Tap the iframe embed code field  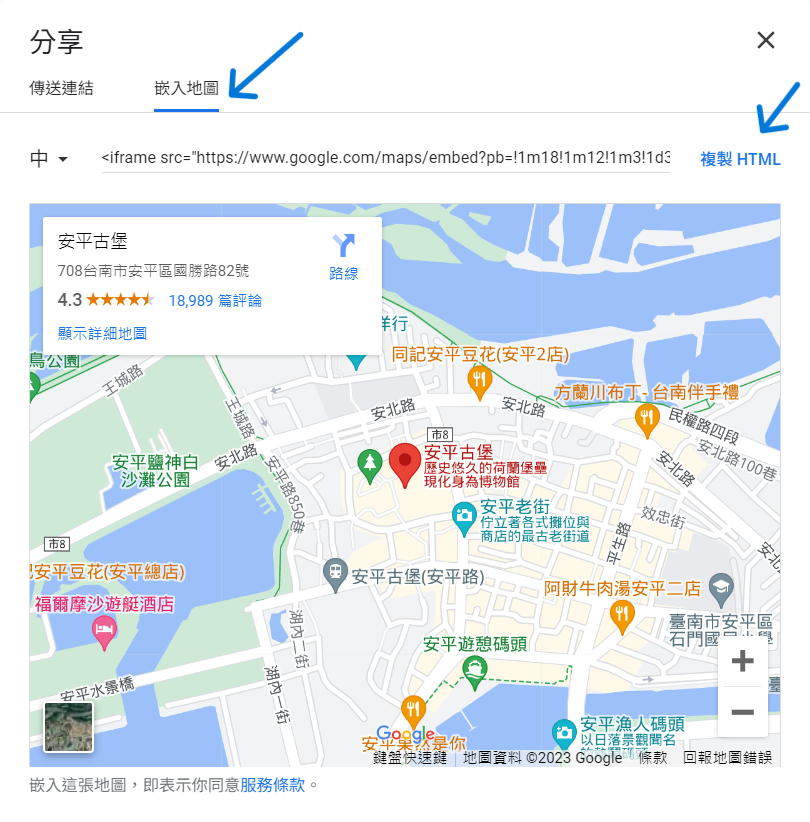[x=385, y=158]
